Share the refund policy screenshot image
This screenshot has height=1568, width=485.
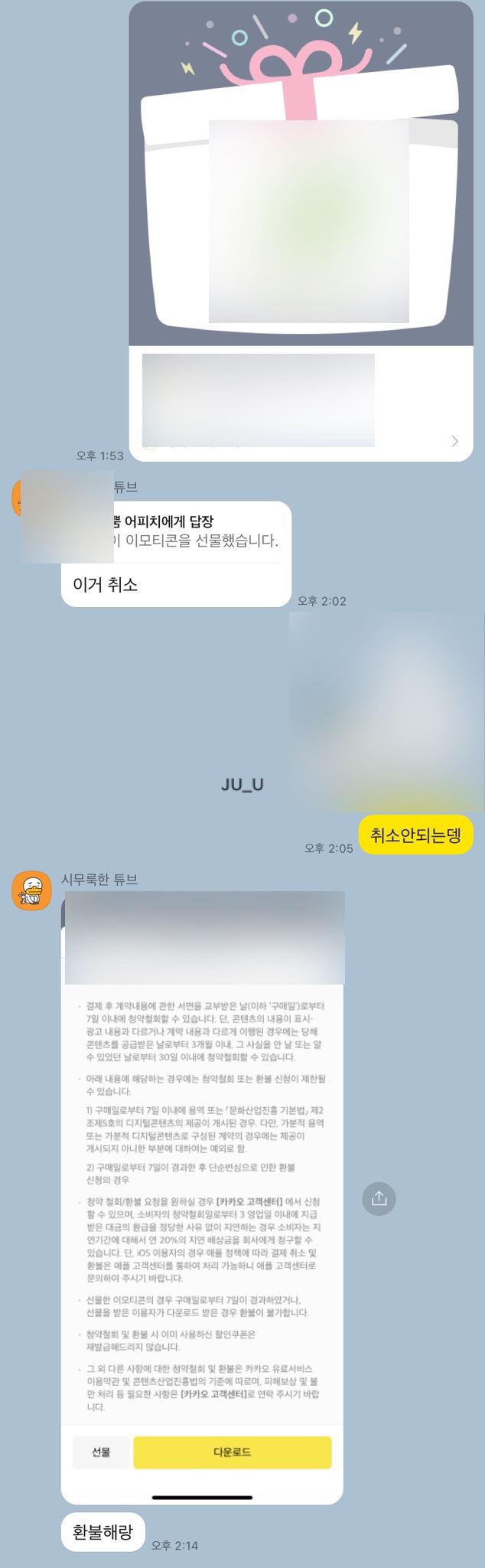coord(379,1199)
